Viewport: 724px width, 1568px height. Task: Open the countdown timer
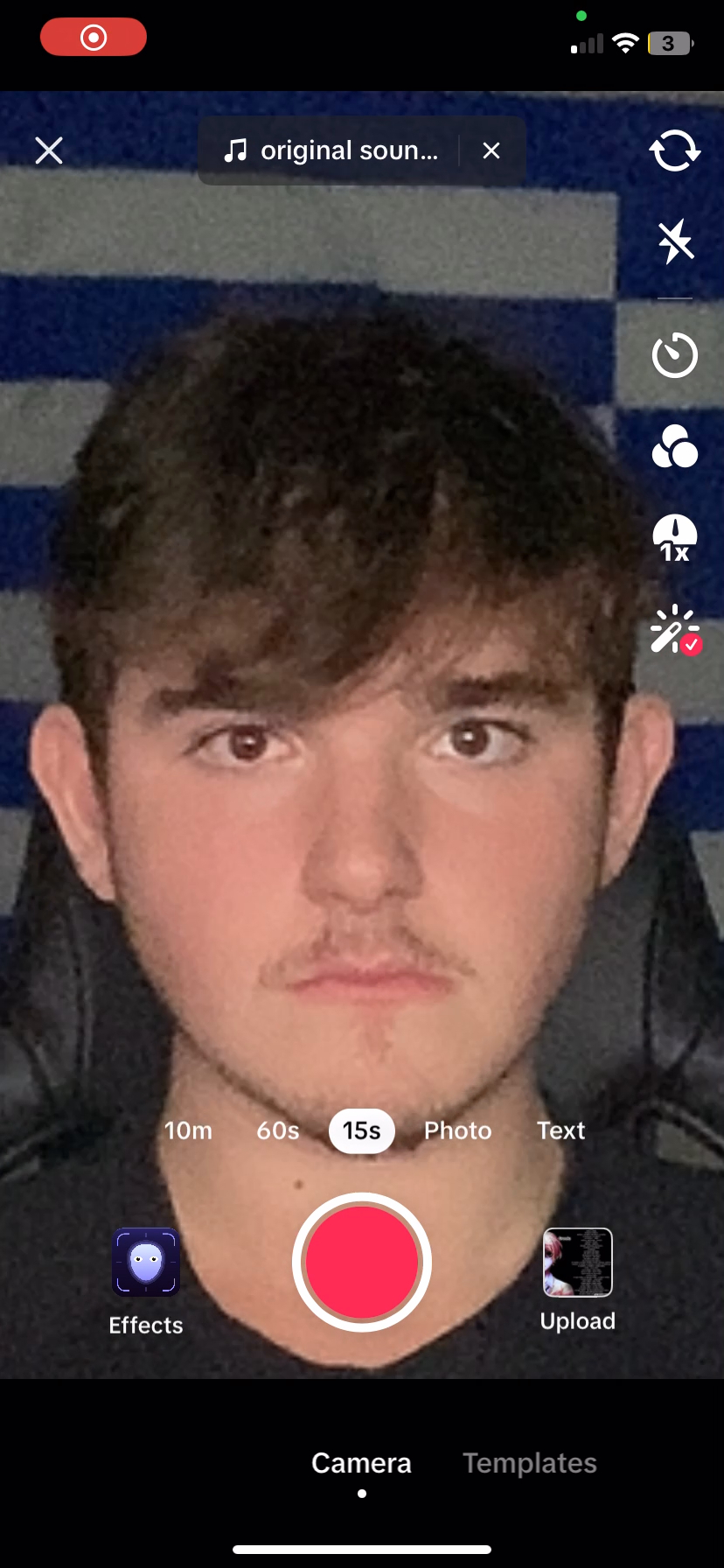click(675, 355)
